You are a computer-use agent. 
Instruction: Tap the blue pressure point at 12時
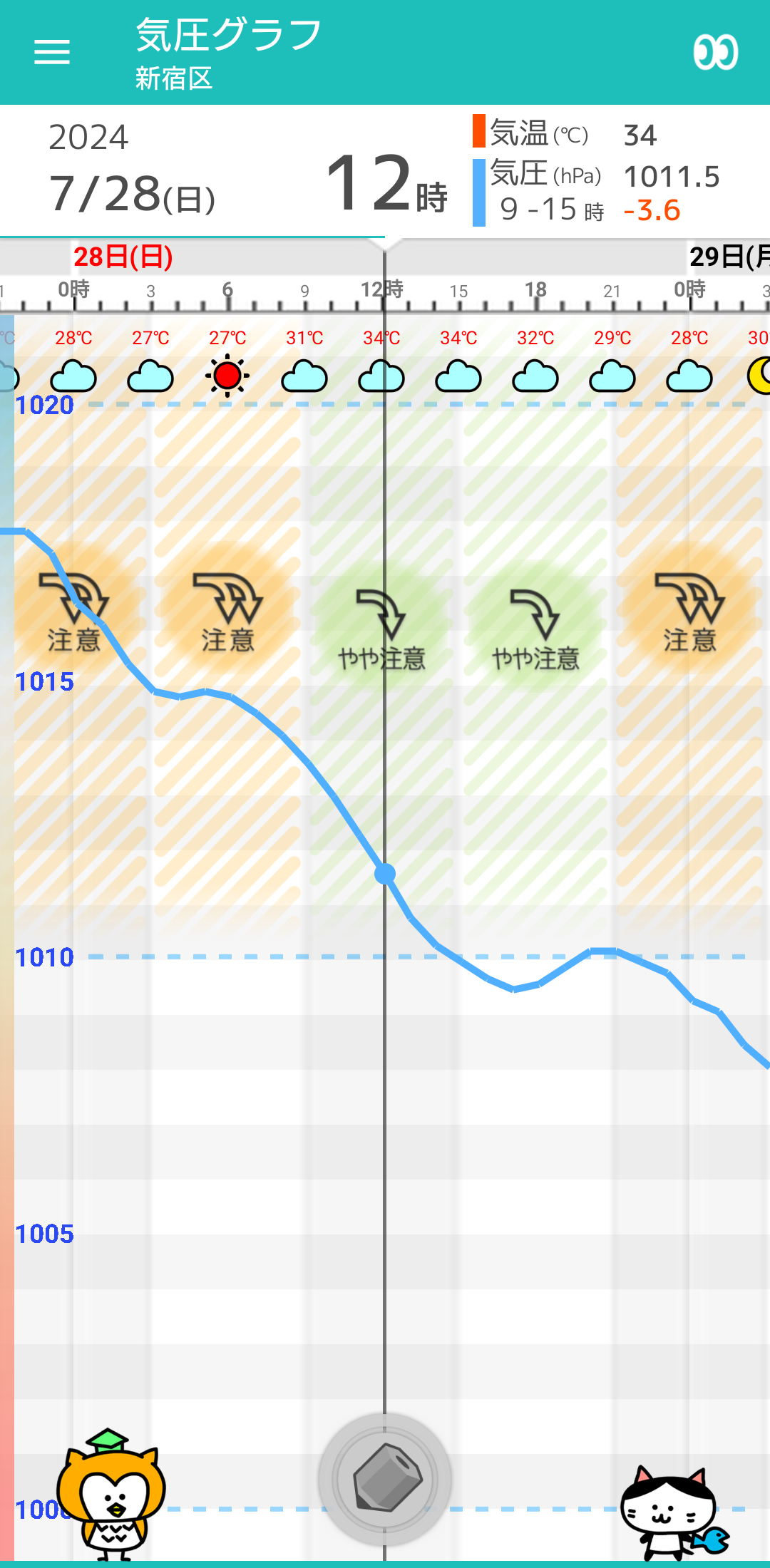tap(385, 873)
